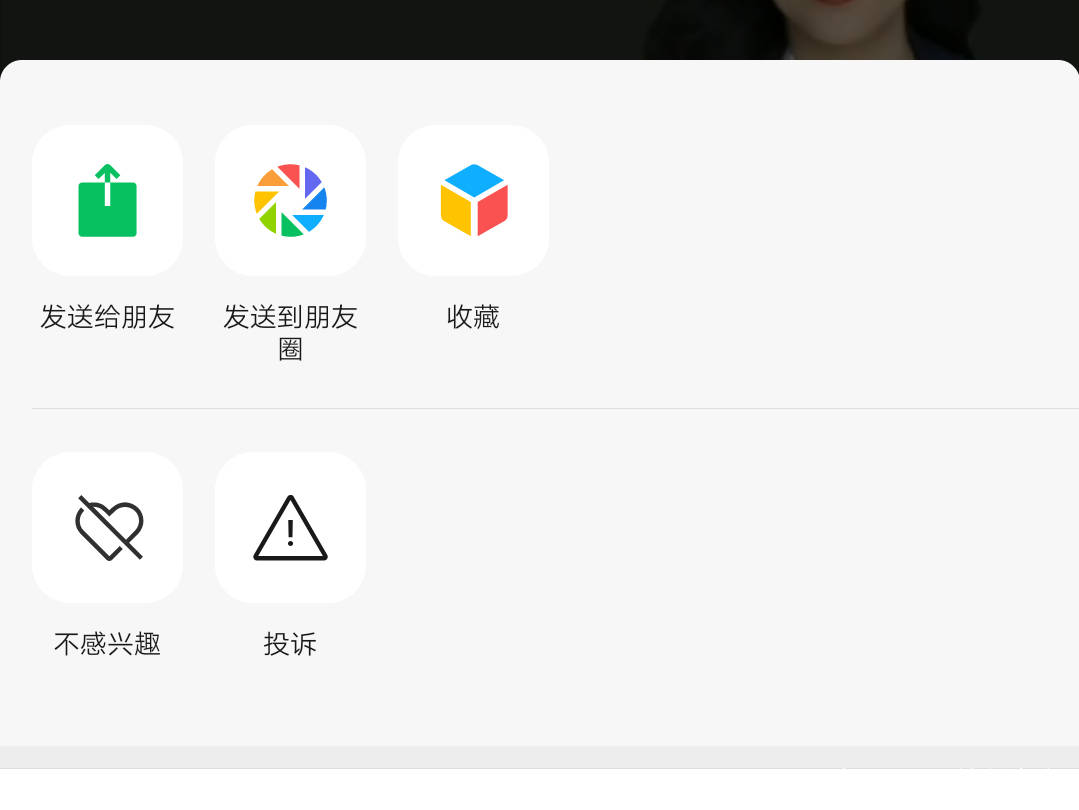1079x810 pixels.
Task: Add to Favorites (收藏)
Action: (x=473, y=200)
